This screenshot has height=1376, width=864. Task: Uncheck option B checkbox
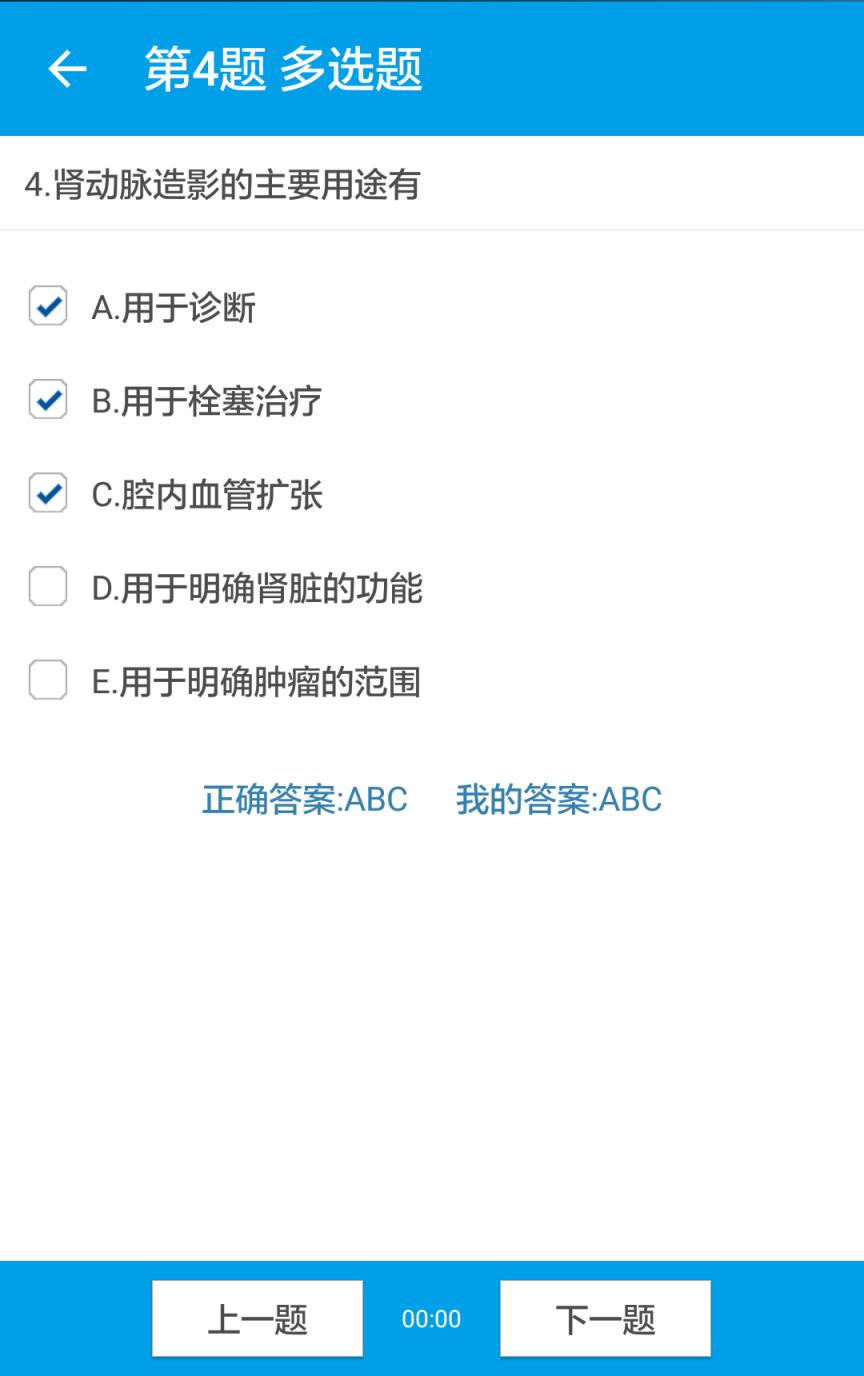pyautogui.click(x=47, y=402)
